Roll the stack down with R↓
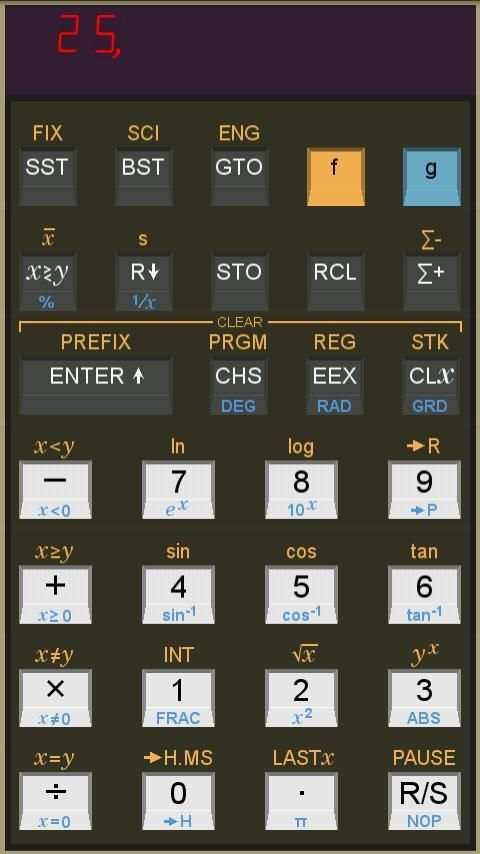 coord(143,282)
